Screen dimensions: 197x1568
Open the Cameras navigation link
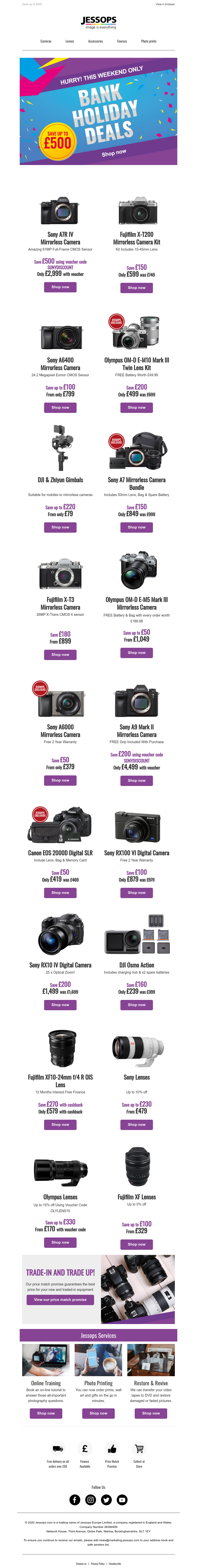coord(46,41)
